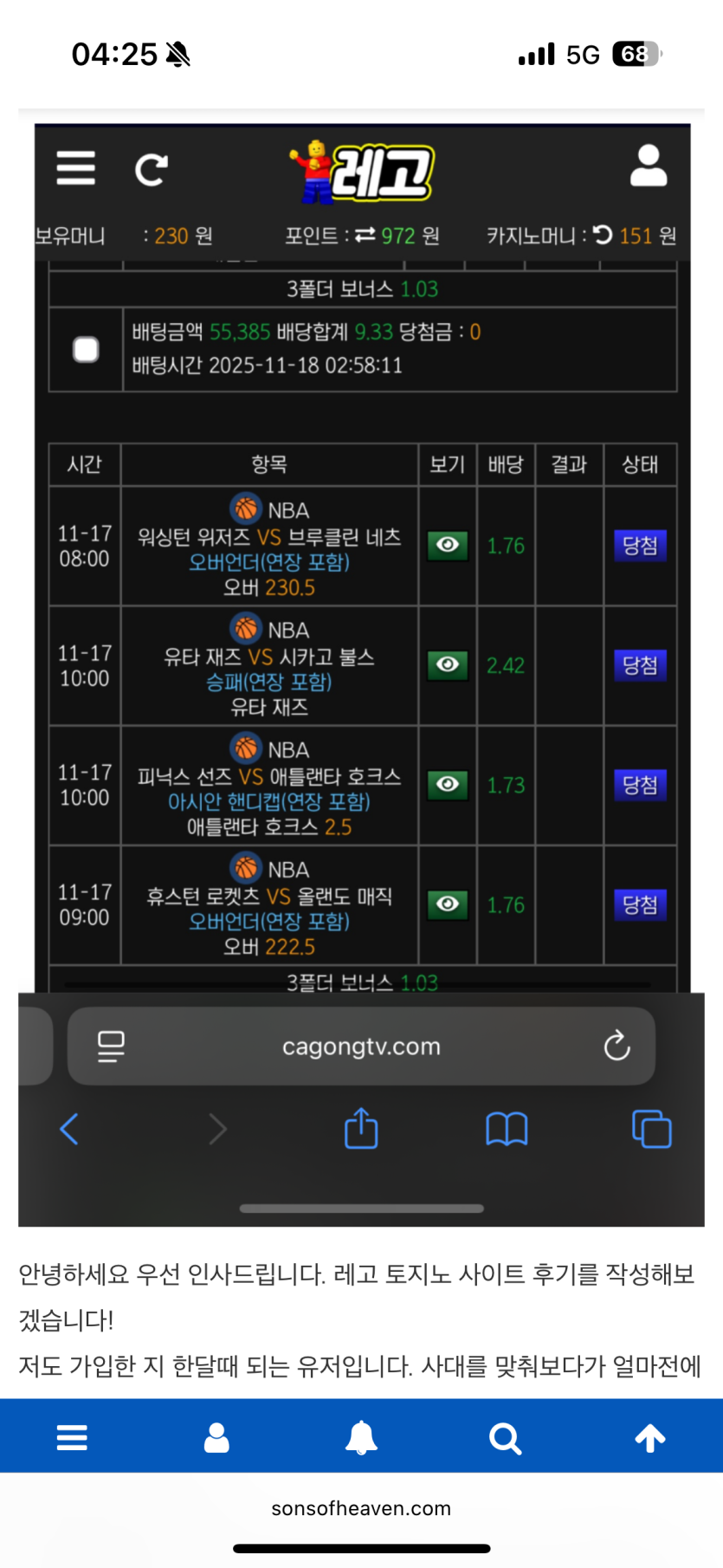Open the notifications bell
The image size is (723, 1568).
pyautogui.click(x=361, y=1438)
